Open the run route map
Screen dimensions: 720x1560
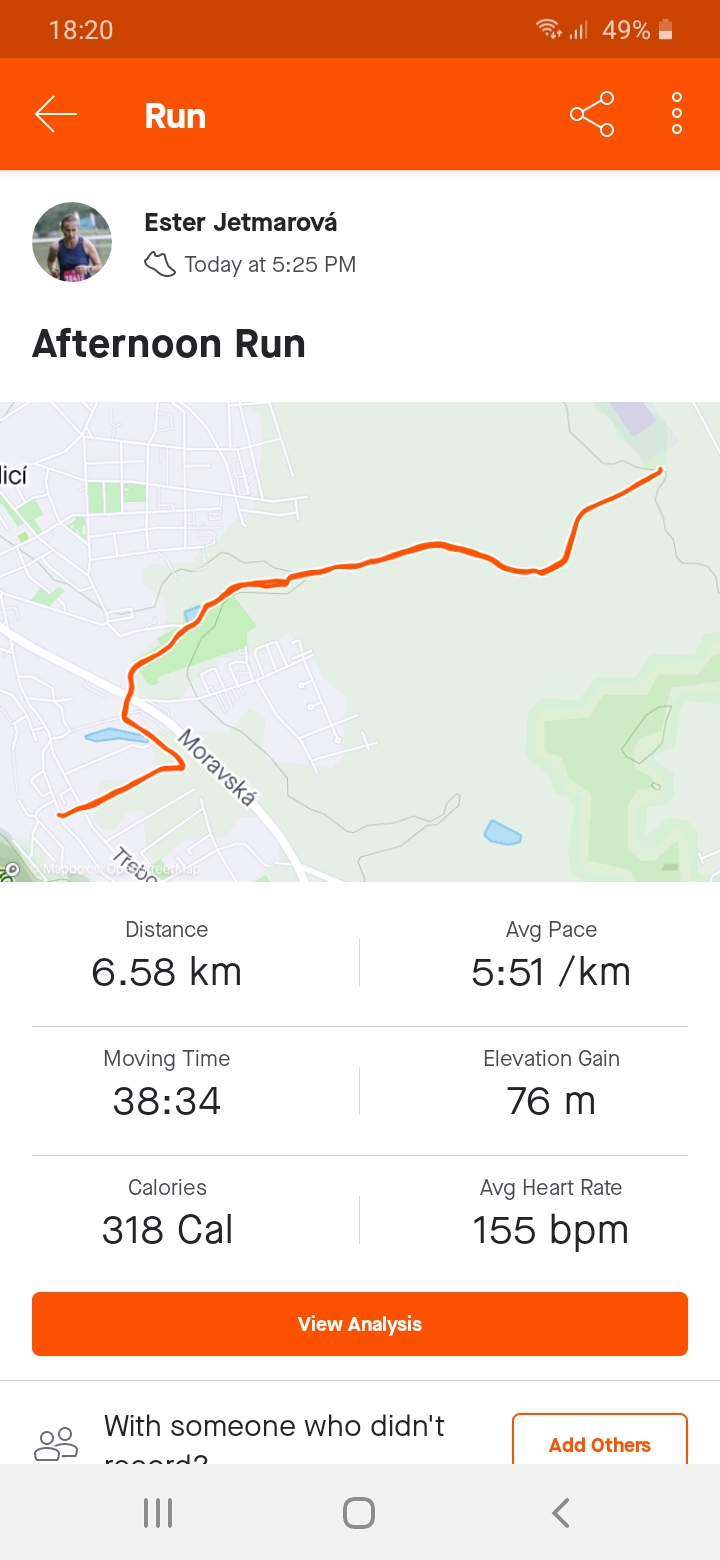360,642
